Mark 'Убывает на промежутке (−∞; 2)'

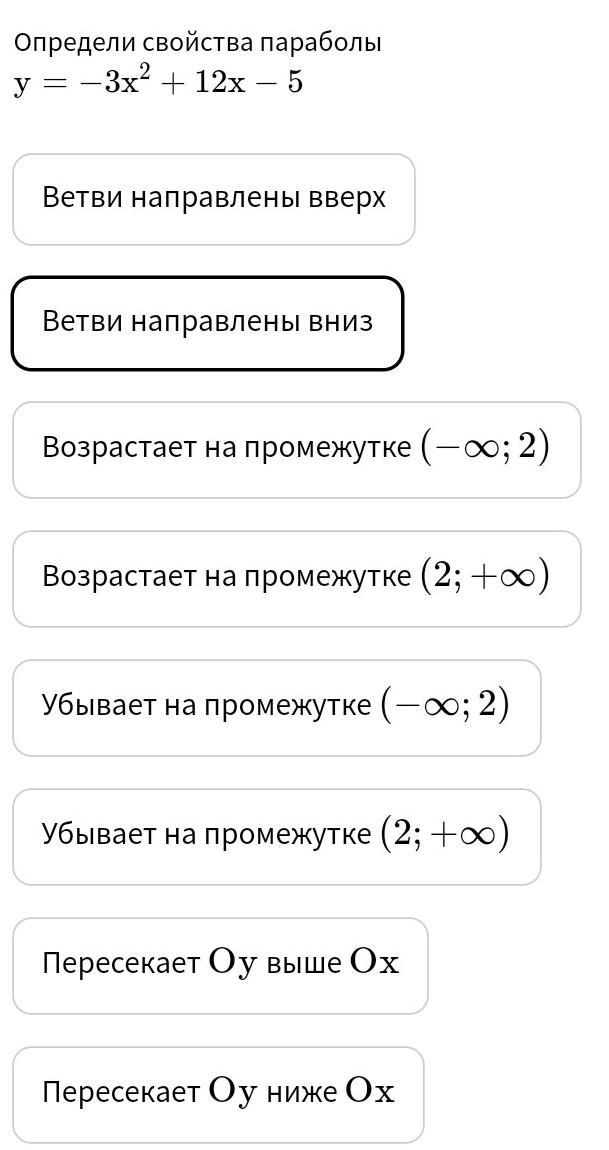pos(277,708)
